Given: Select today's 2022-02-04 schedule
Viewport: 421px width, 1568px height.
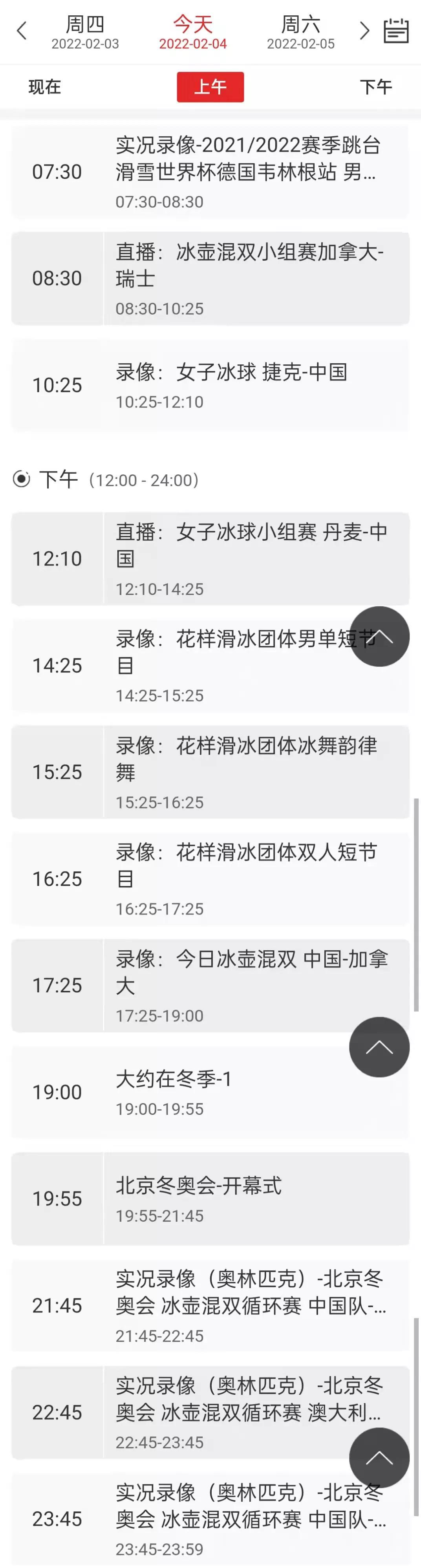Looking at the screenshot, I should (193, 32).
